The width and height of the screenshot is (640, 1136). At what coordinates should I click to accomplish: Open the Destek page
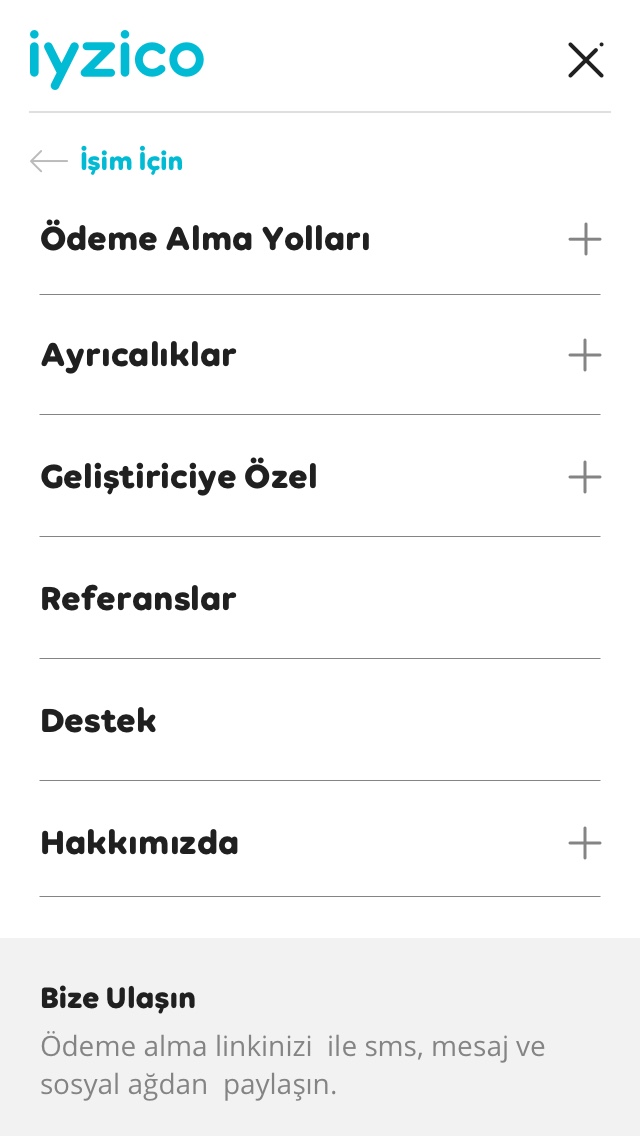click(98, 721)
